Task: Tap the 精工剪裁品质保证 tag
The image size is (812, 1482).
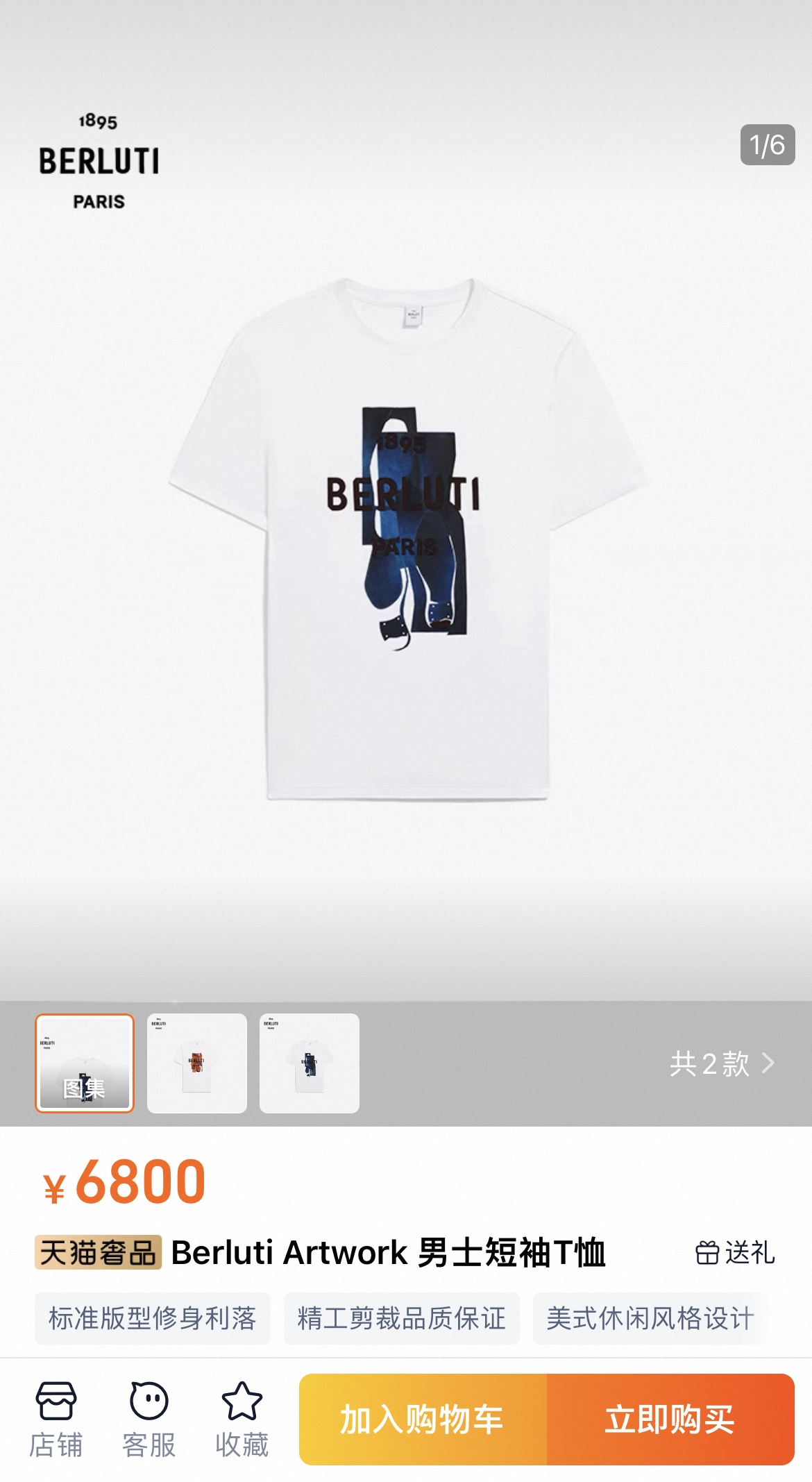Action: click(401, 1318)
